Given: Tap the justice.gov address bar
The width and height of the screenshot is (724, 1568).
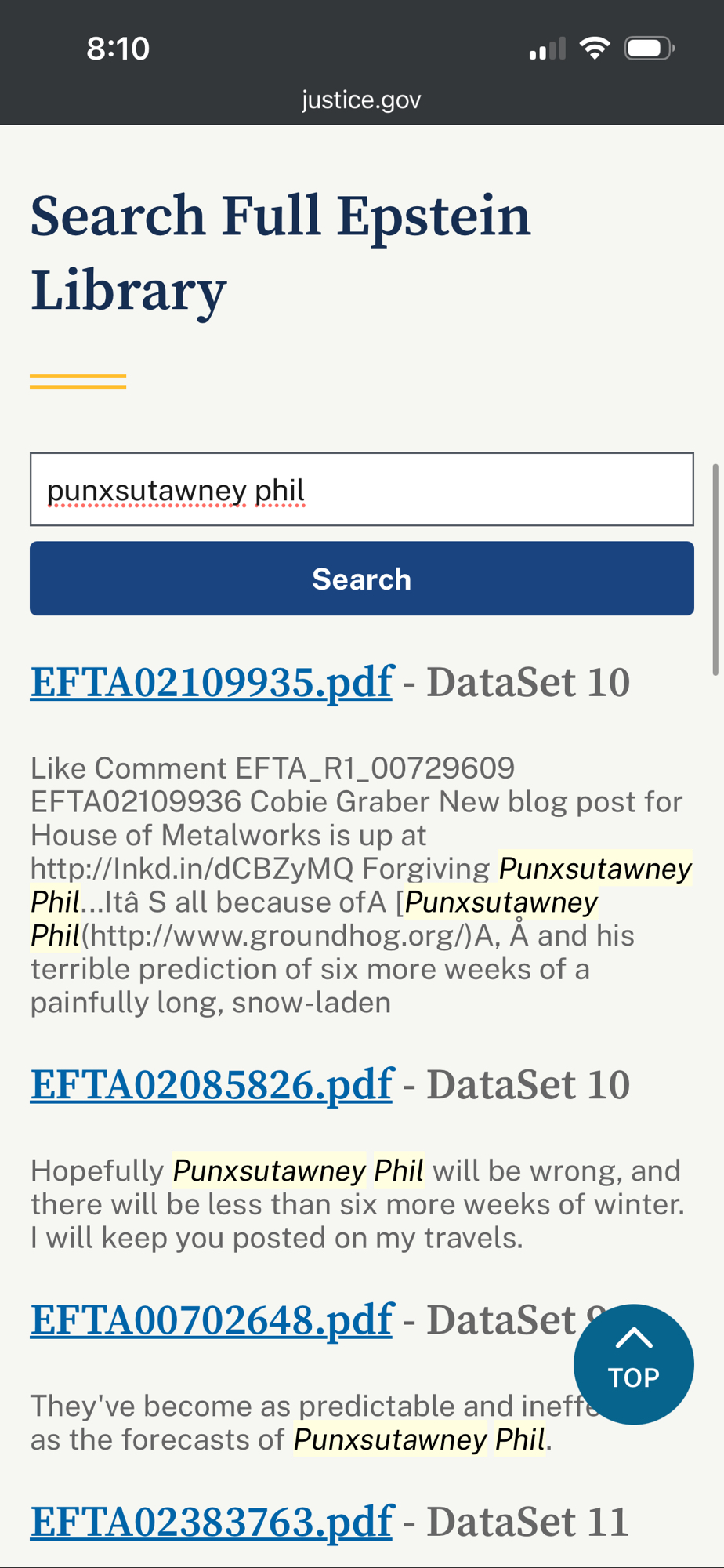Looking at the screenshot, I should tap(361, 100).
